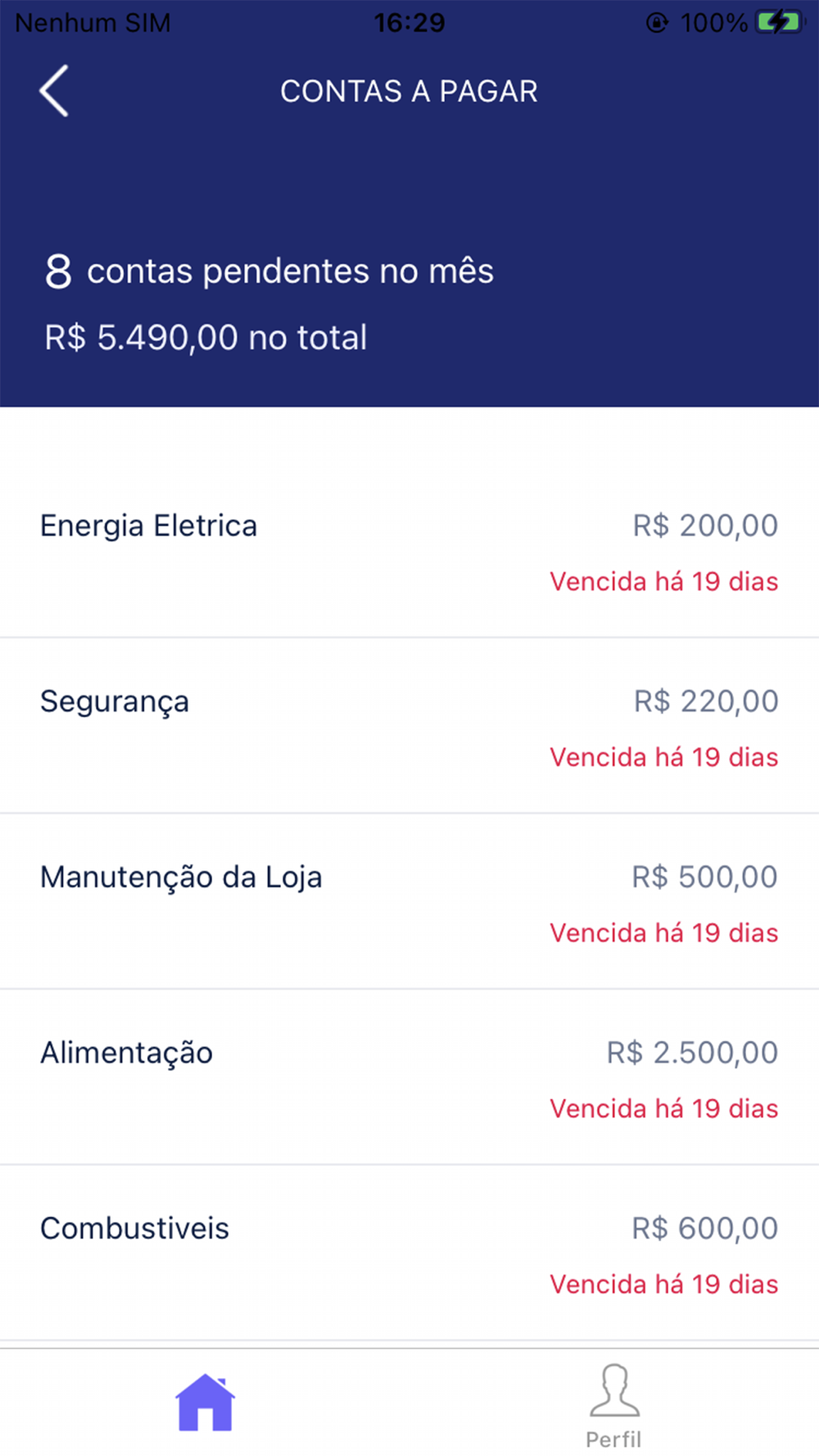The width and height of the screenshot is (819, 1456).
Task: Switch to the home tab
Action: click(205, 1403)
